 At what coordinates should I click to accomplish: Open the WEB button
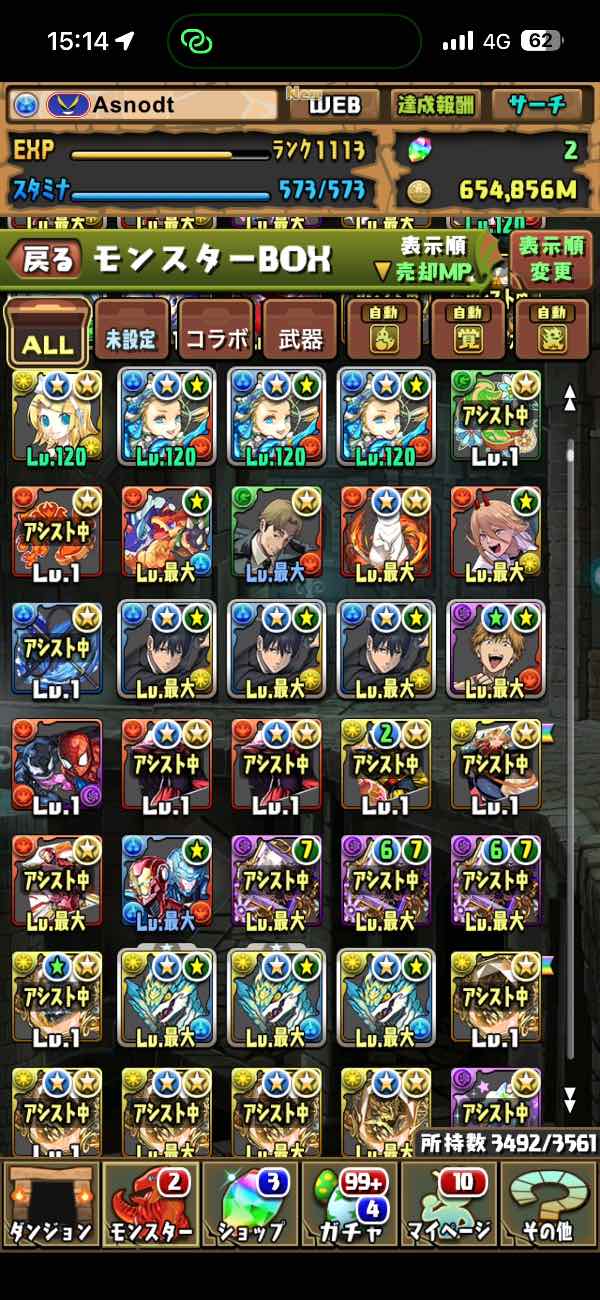tap(333, 104)
